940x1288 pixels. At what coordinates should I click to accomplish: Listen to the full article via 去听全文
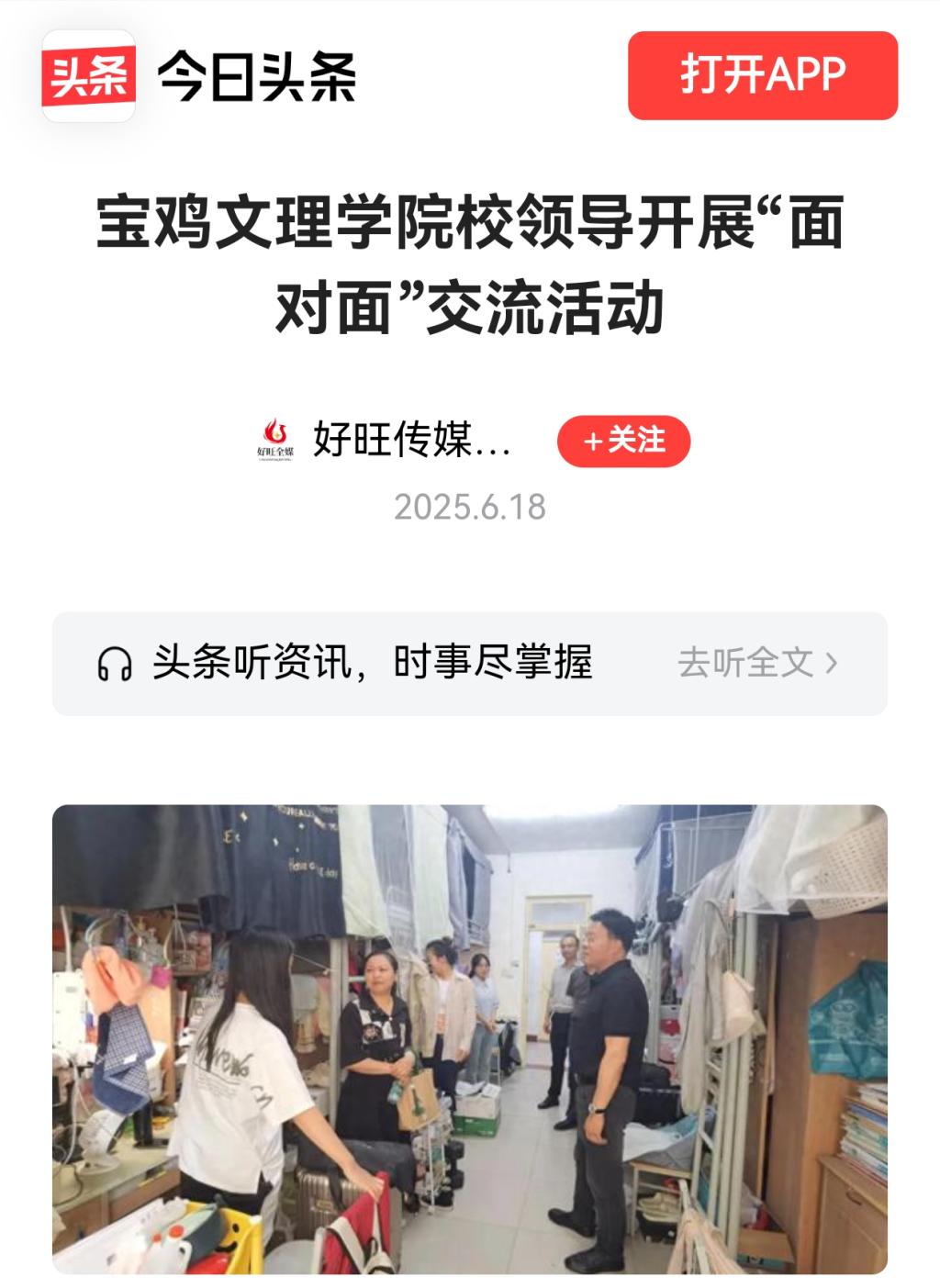point(757,663)
